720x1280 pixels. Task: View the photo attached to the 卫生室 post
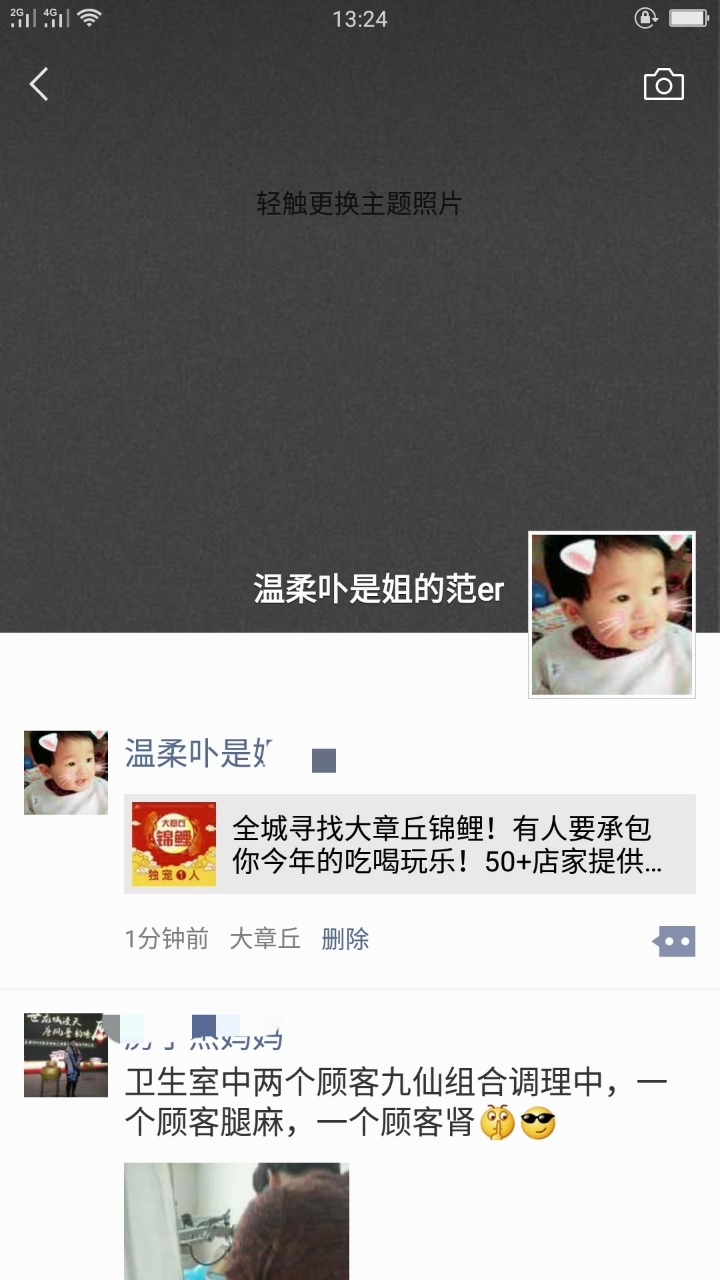coord(236,1221)
